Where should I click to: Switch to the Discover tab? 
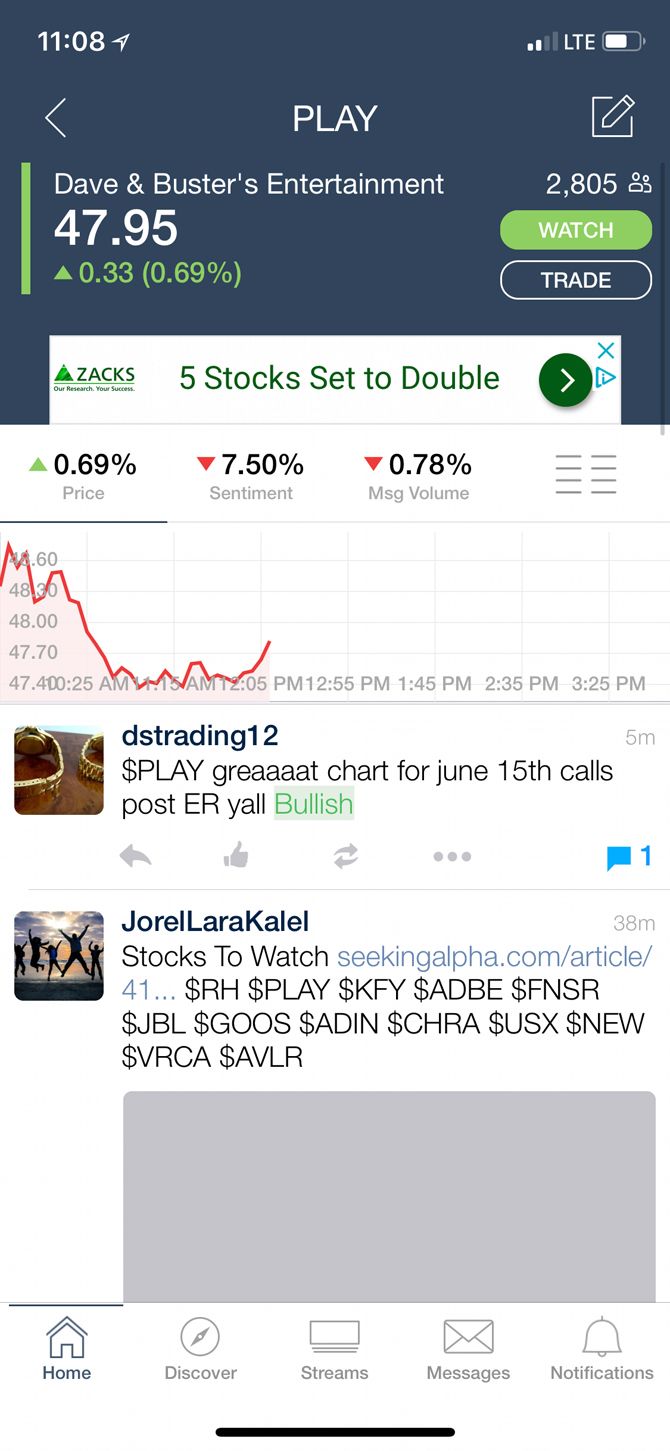(200, 1349)
